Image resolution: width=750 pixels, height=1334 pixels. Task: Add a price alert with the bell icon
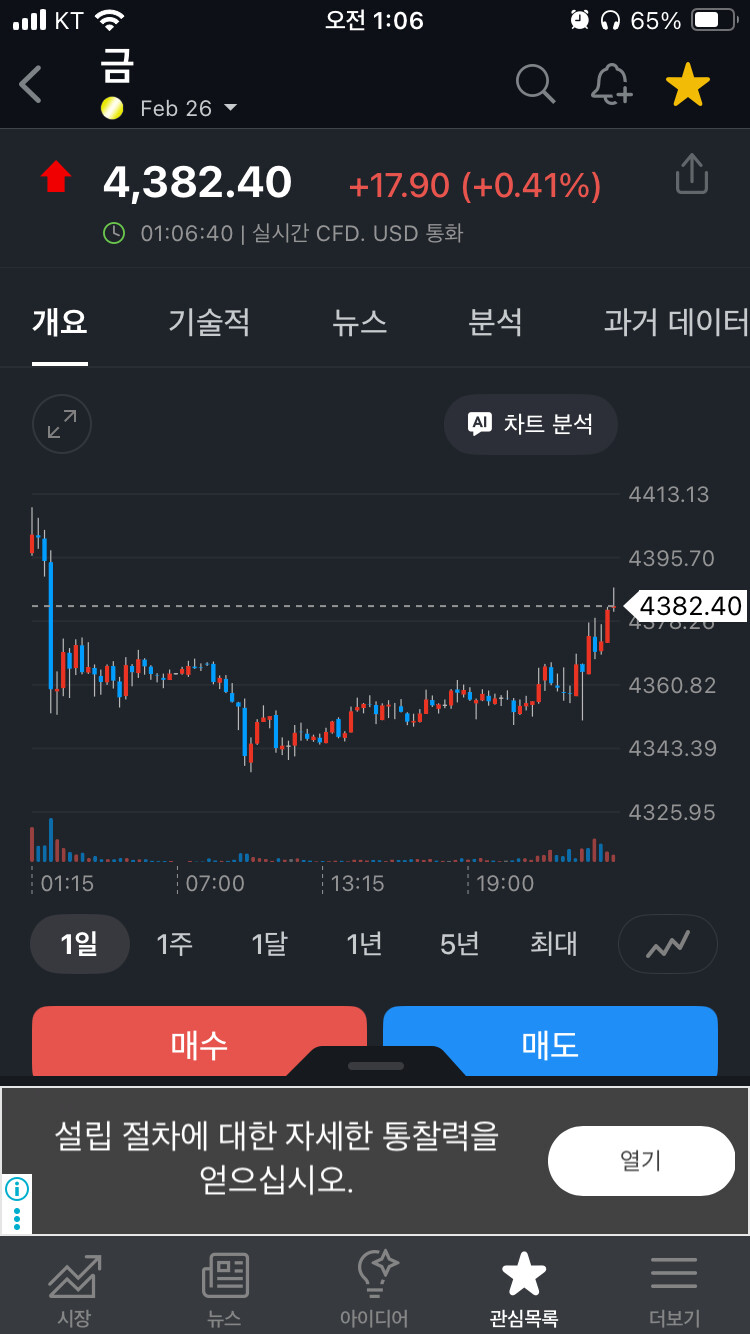click(611, 84)
